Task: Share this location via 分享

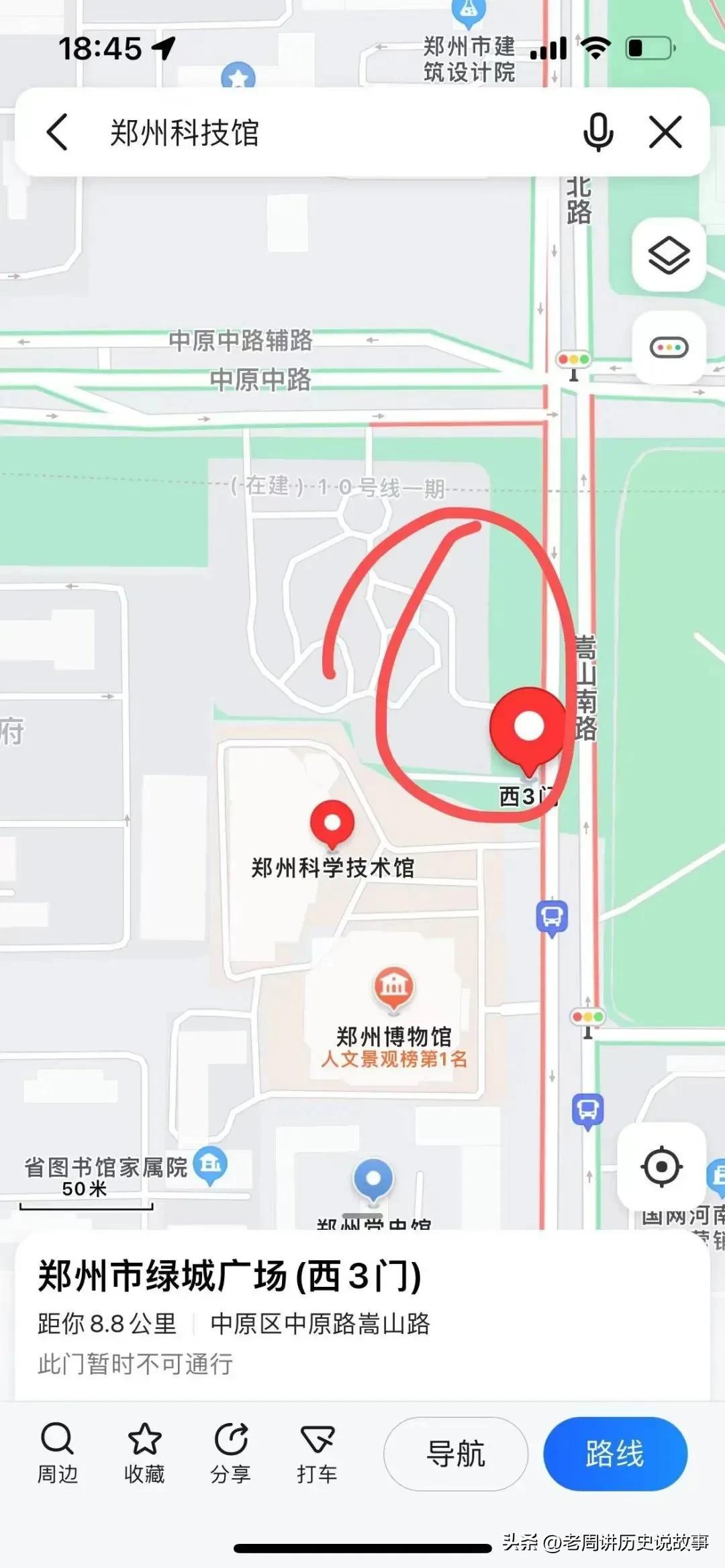Action: [x=230, y=1453]
